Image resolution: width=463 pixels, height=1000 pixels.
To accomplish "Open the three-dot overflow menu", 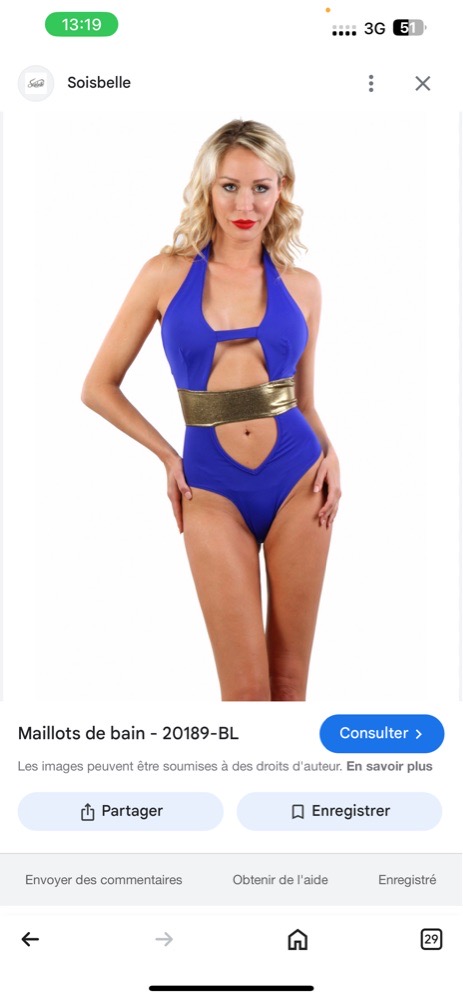I will (x=371, y=83).
